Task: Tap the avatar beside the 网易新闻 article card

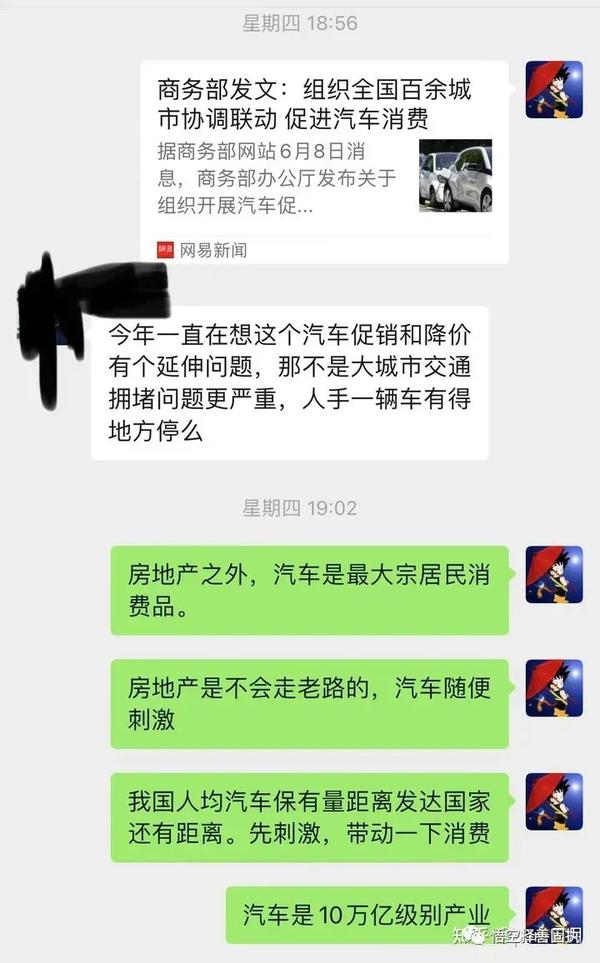Action: click(x=553, y=90)
